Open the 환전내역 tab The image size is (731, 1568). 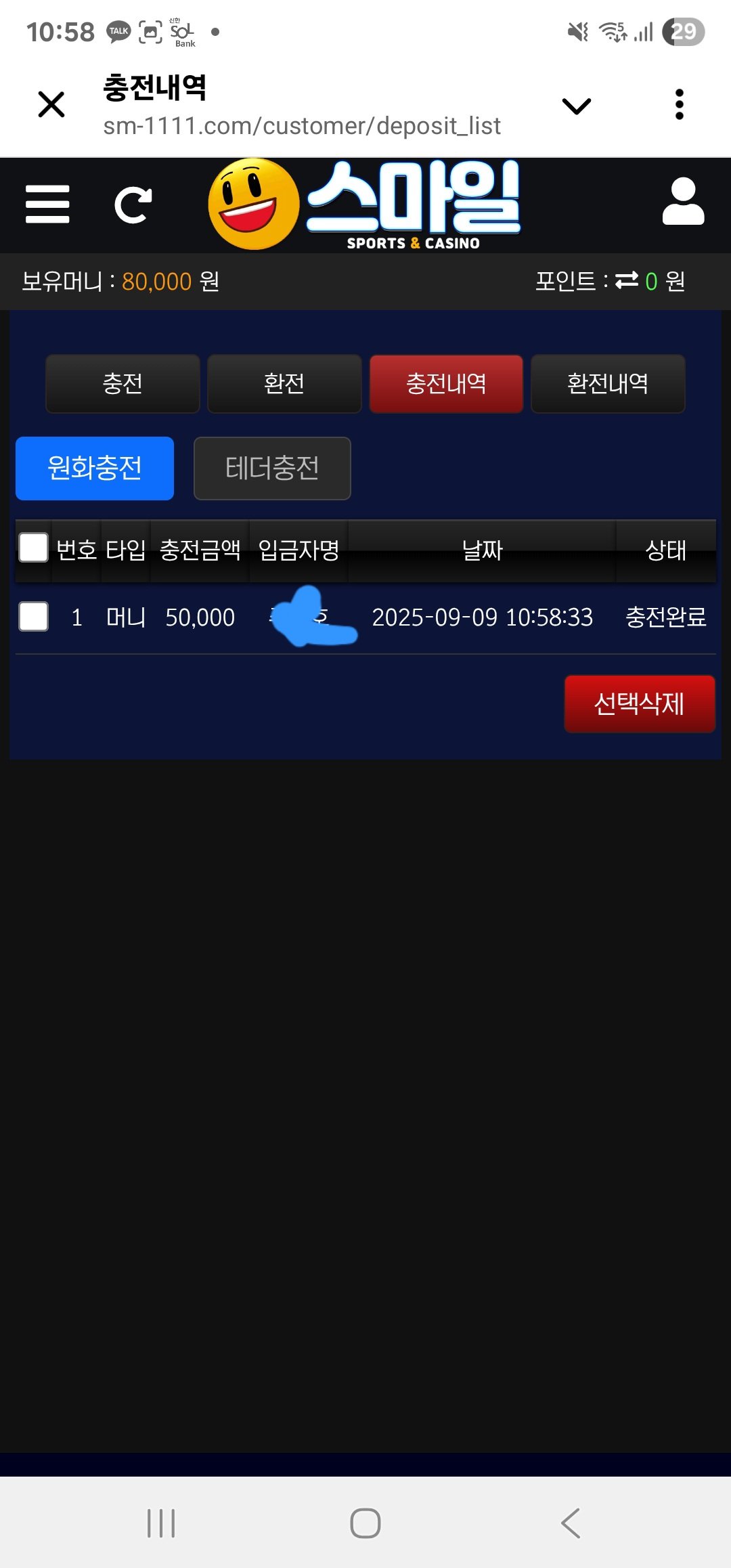click(x=608, y=384)
